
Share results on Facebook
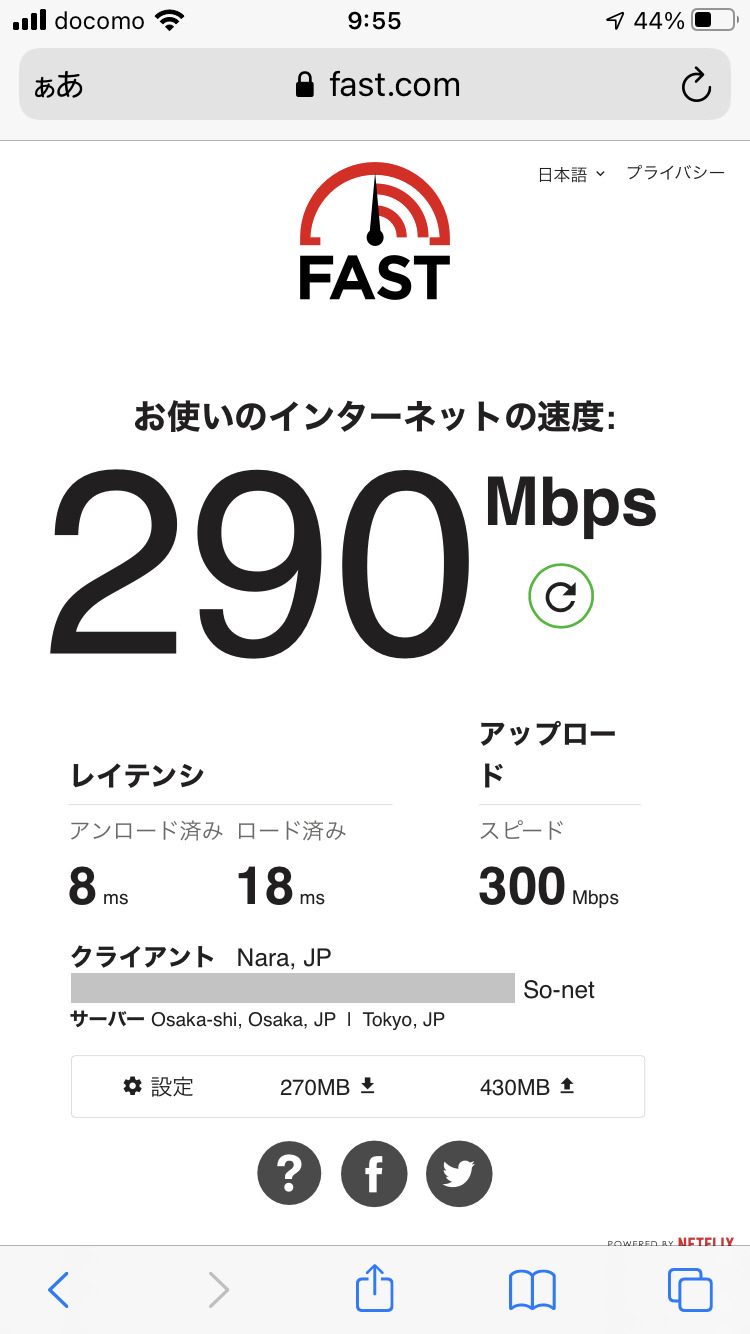(374, 1174)
